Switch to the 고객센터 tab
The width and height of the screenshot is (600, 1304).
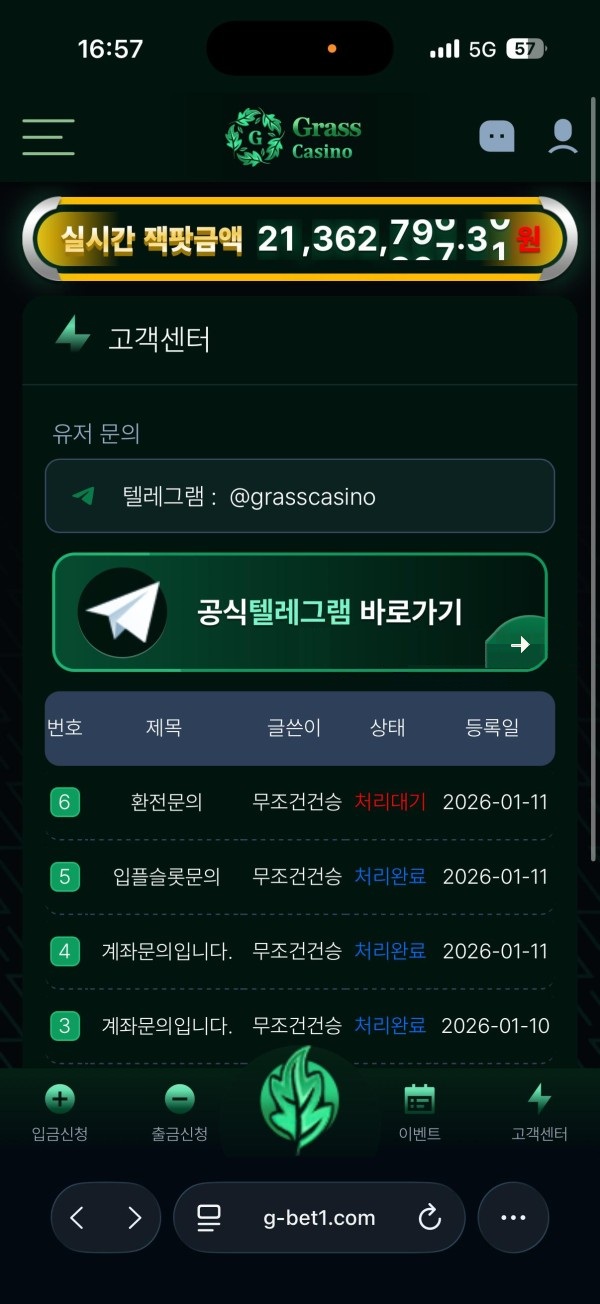pos(539,1112)
